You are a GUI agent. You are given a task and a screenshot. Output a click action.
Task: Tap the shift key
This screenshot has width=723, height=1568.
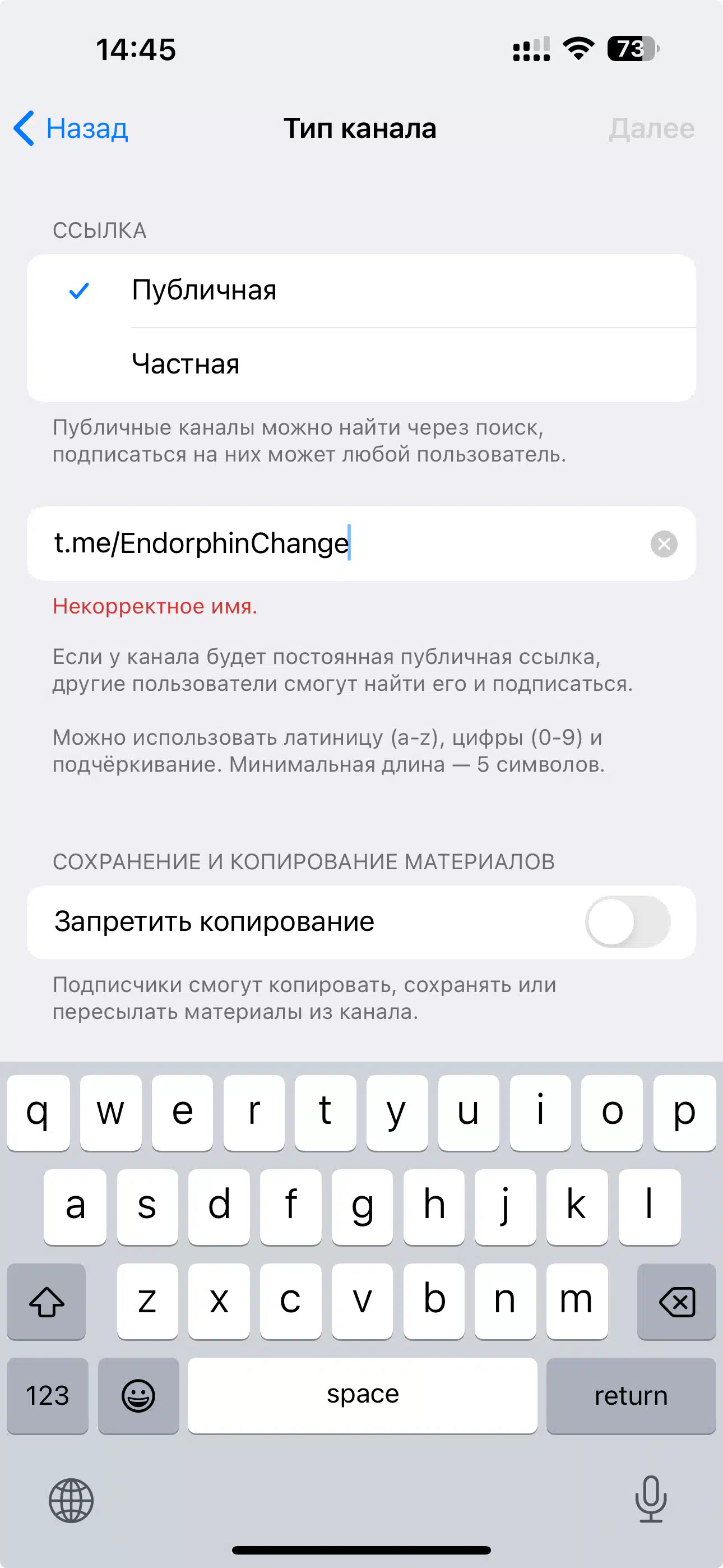coord(47,1302)
